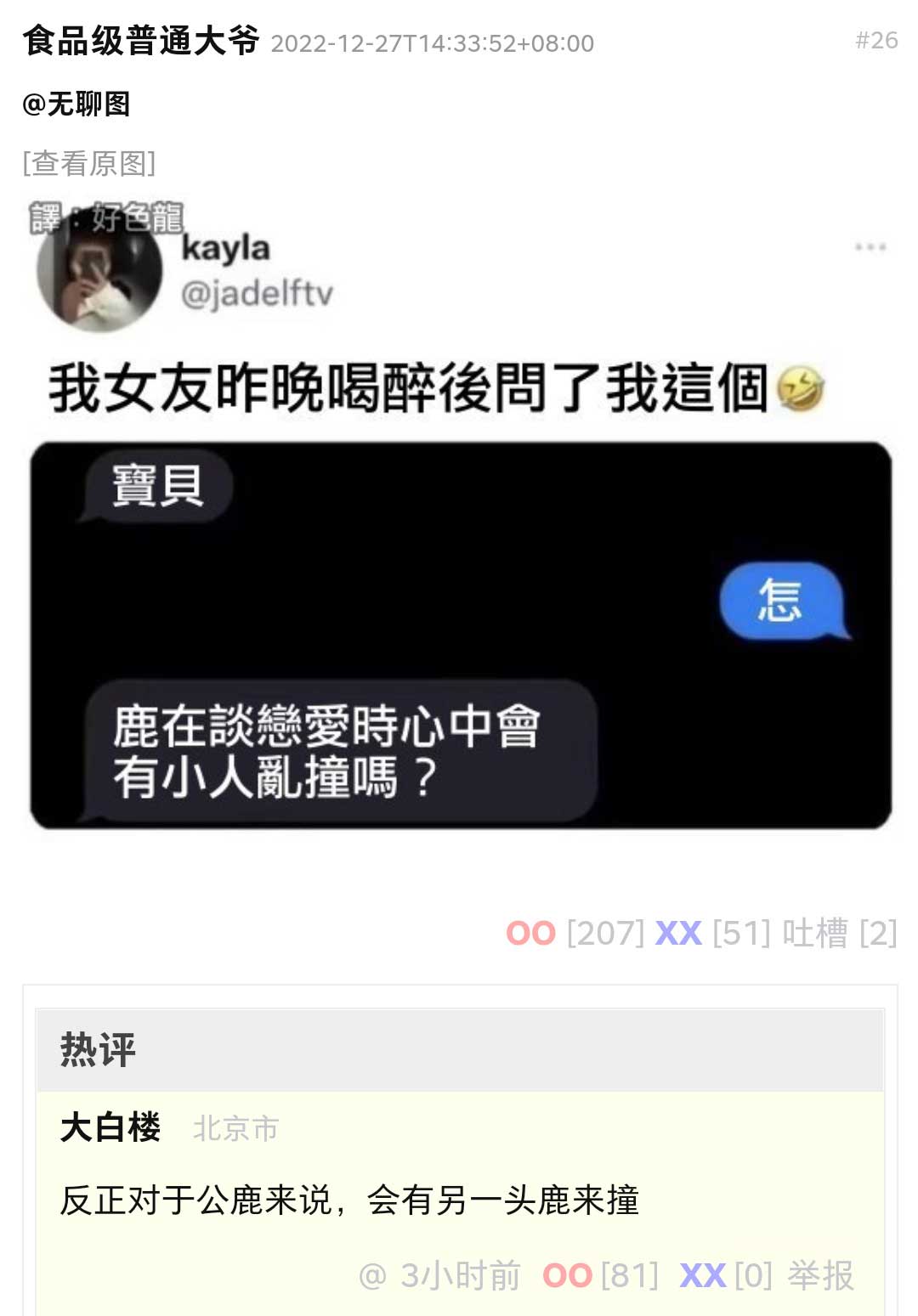Open the 吐槽 comments for this post

(814, 934)
